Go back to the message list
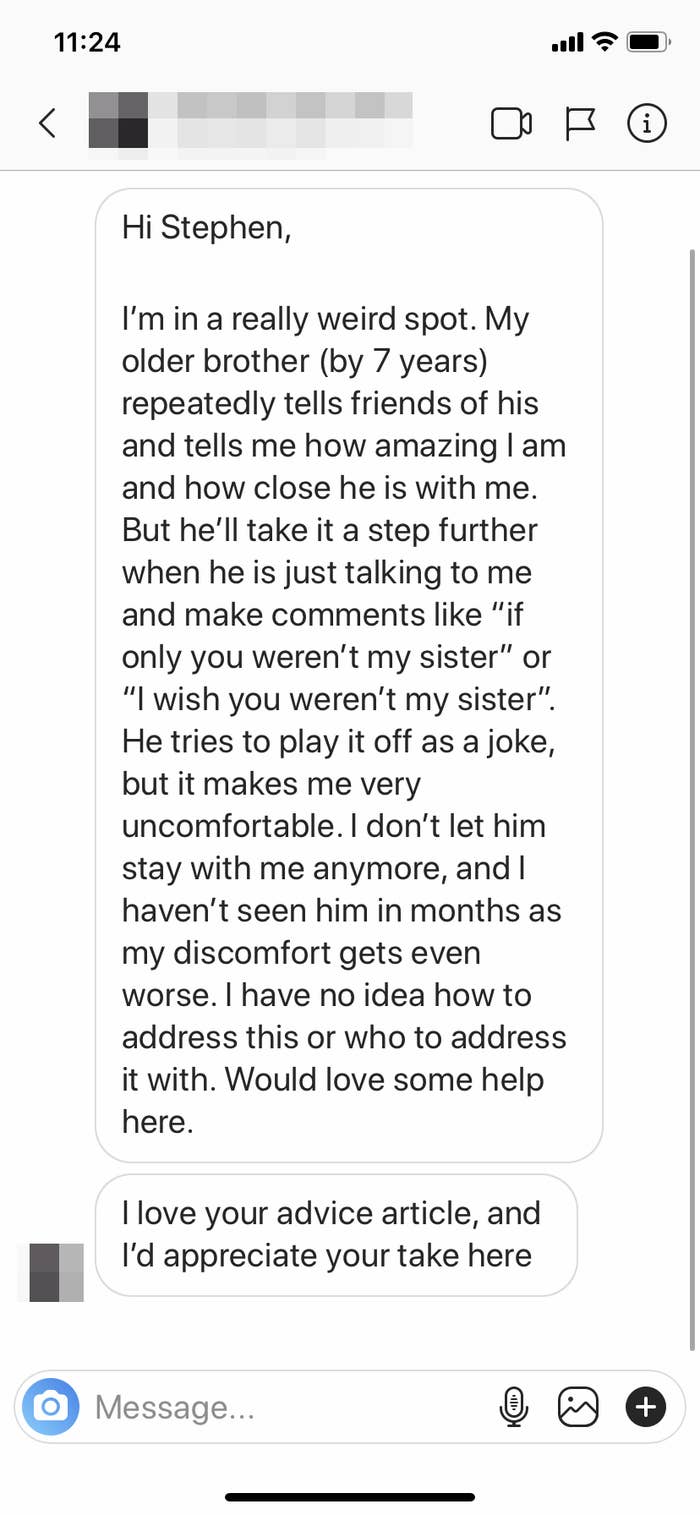Screen dimensions: 700x1515 (x=46, y=123)
